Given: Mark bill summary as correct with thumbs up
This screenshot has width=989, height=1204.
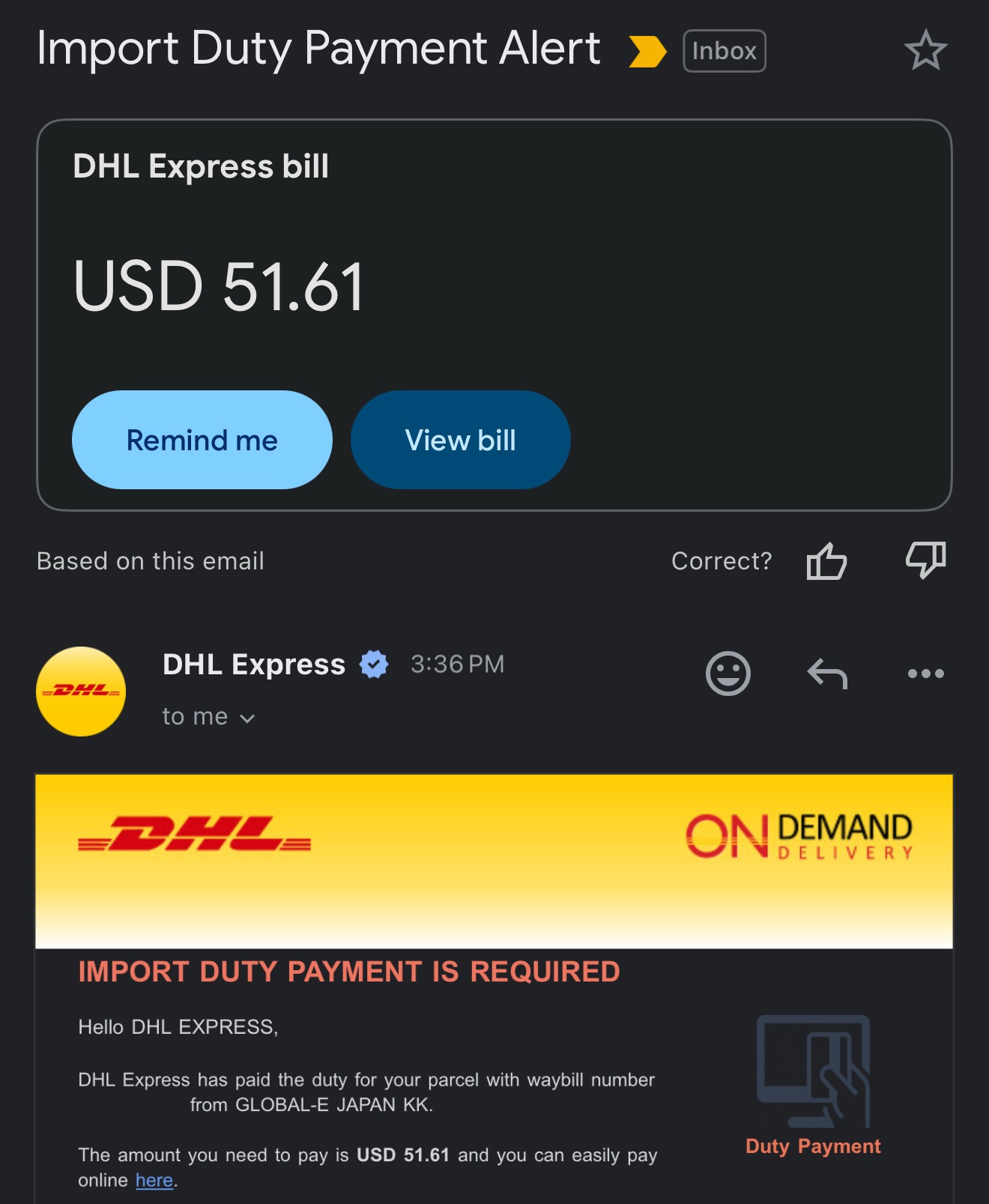Looking at the screenshot, I should click(826, 561).
